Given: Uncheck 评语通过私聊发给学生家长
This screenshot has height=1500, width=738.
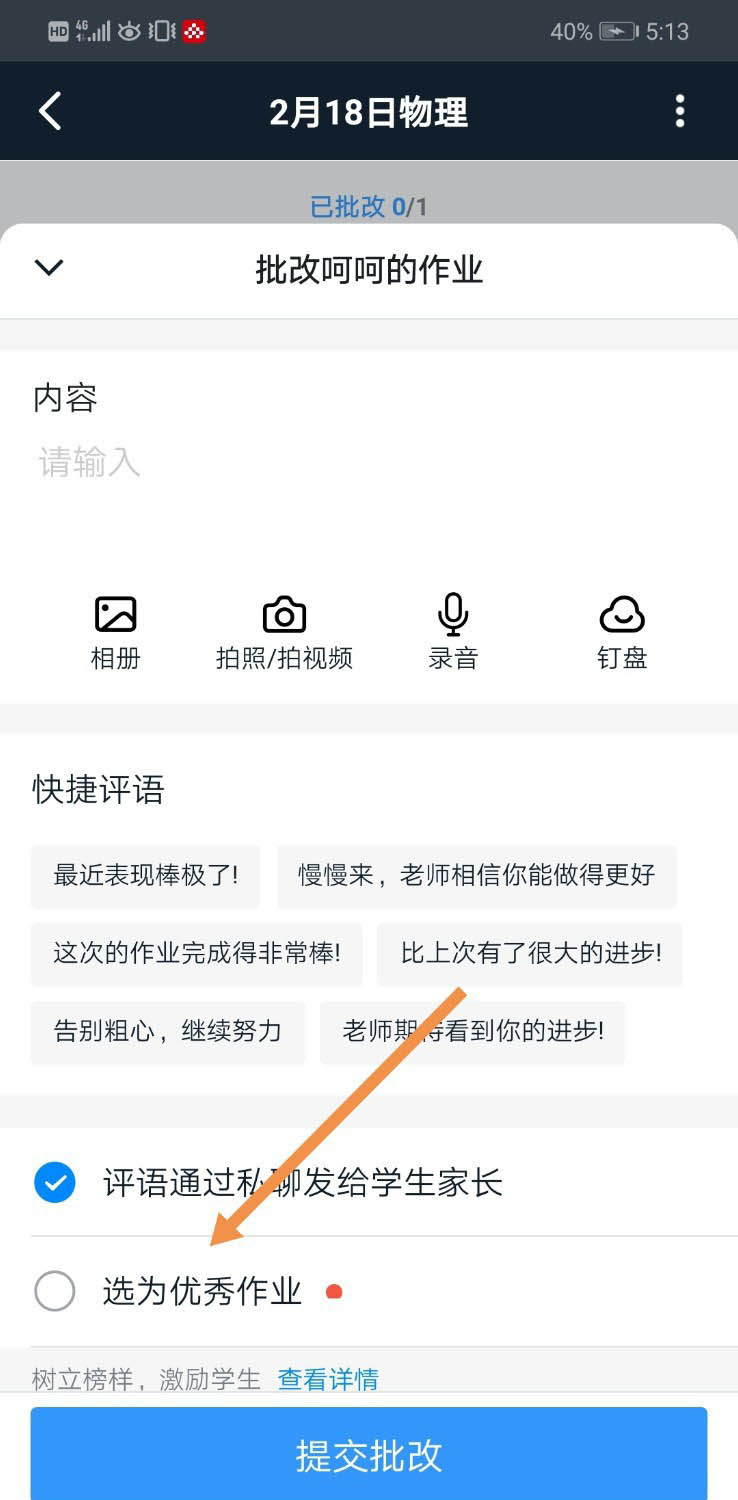Looking at the screenshot, I should [55, 1183].
